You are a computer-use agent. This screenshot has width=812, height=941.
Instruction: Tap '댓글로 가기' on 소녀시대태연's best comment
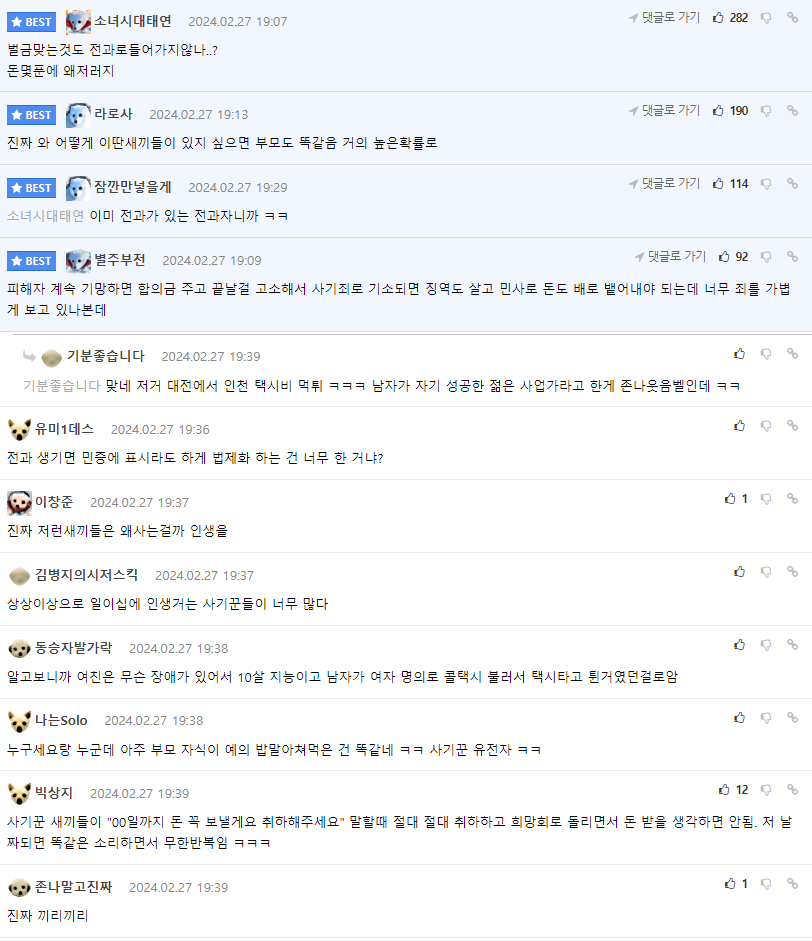tap(665, 18)
